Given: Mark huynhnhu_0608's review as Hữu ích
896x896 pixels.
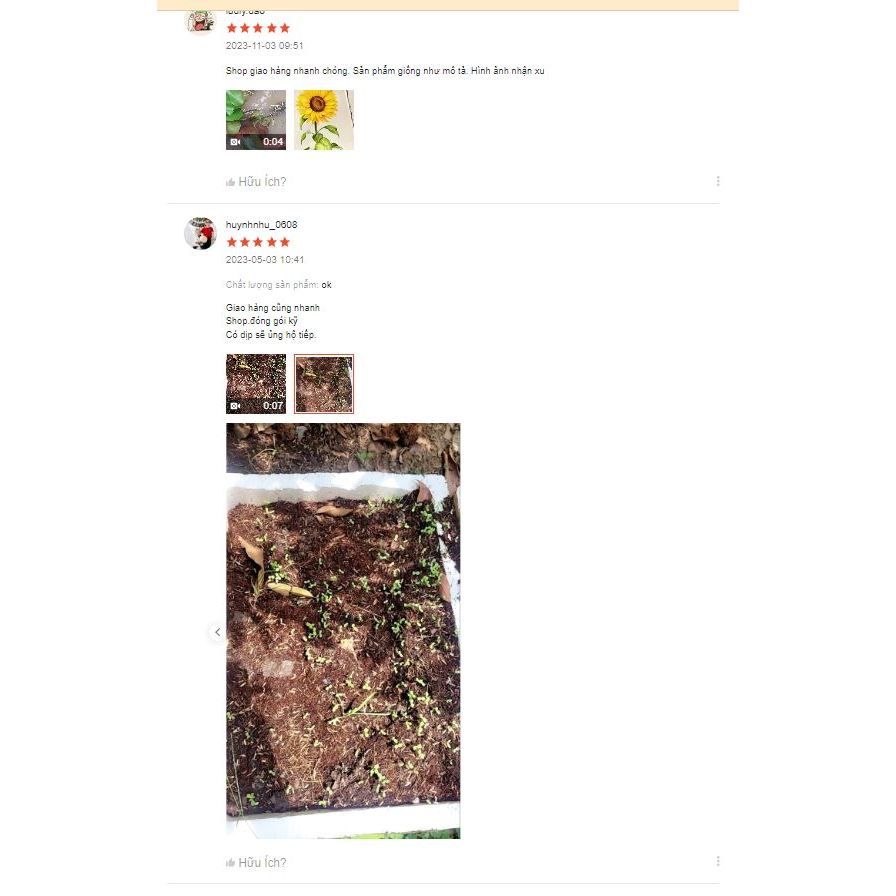Looking at the screenshot, I should pos(256,862).
